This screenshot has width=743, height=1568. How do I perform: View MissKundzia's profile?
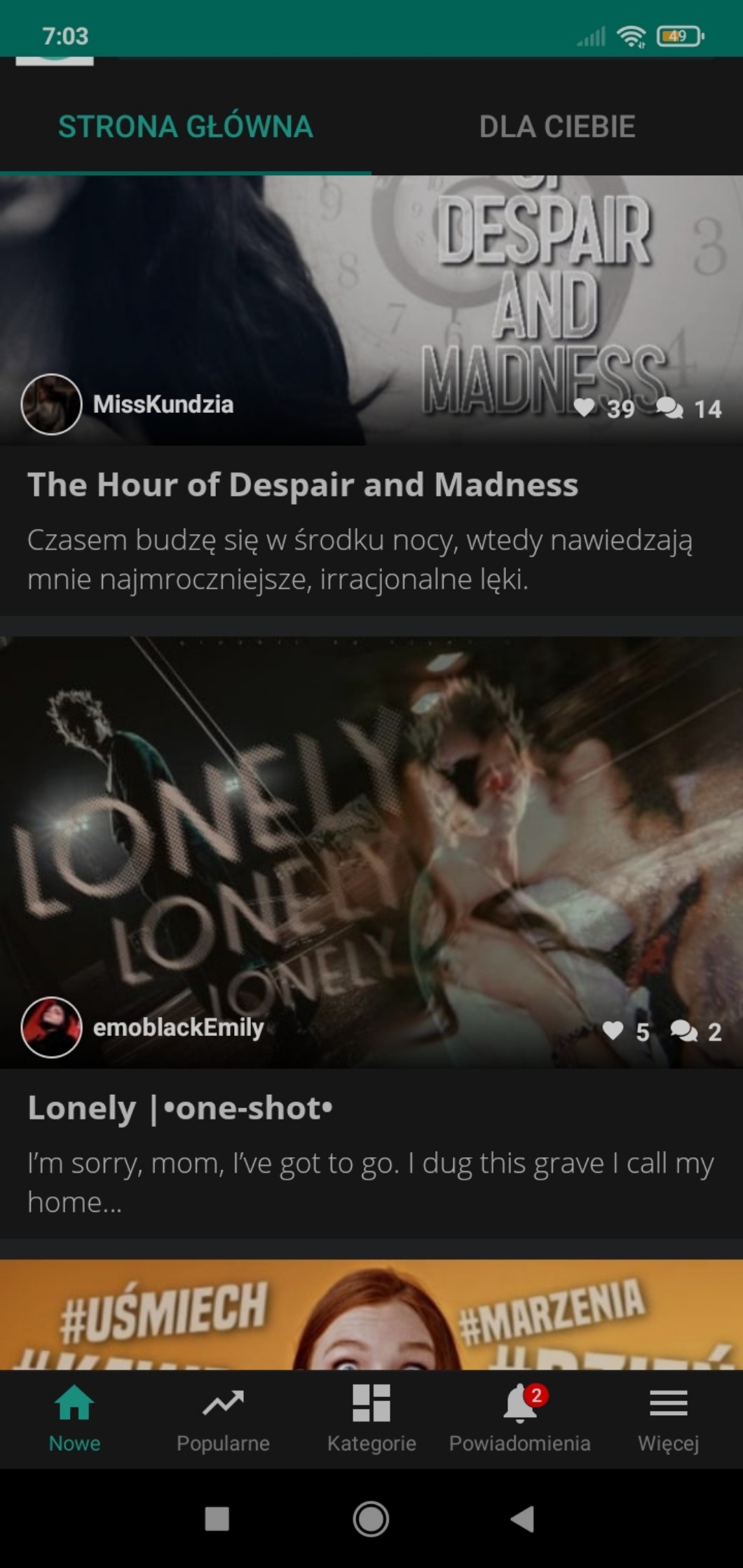[x=52, y=404]
